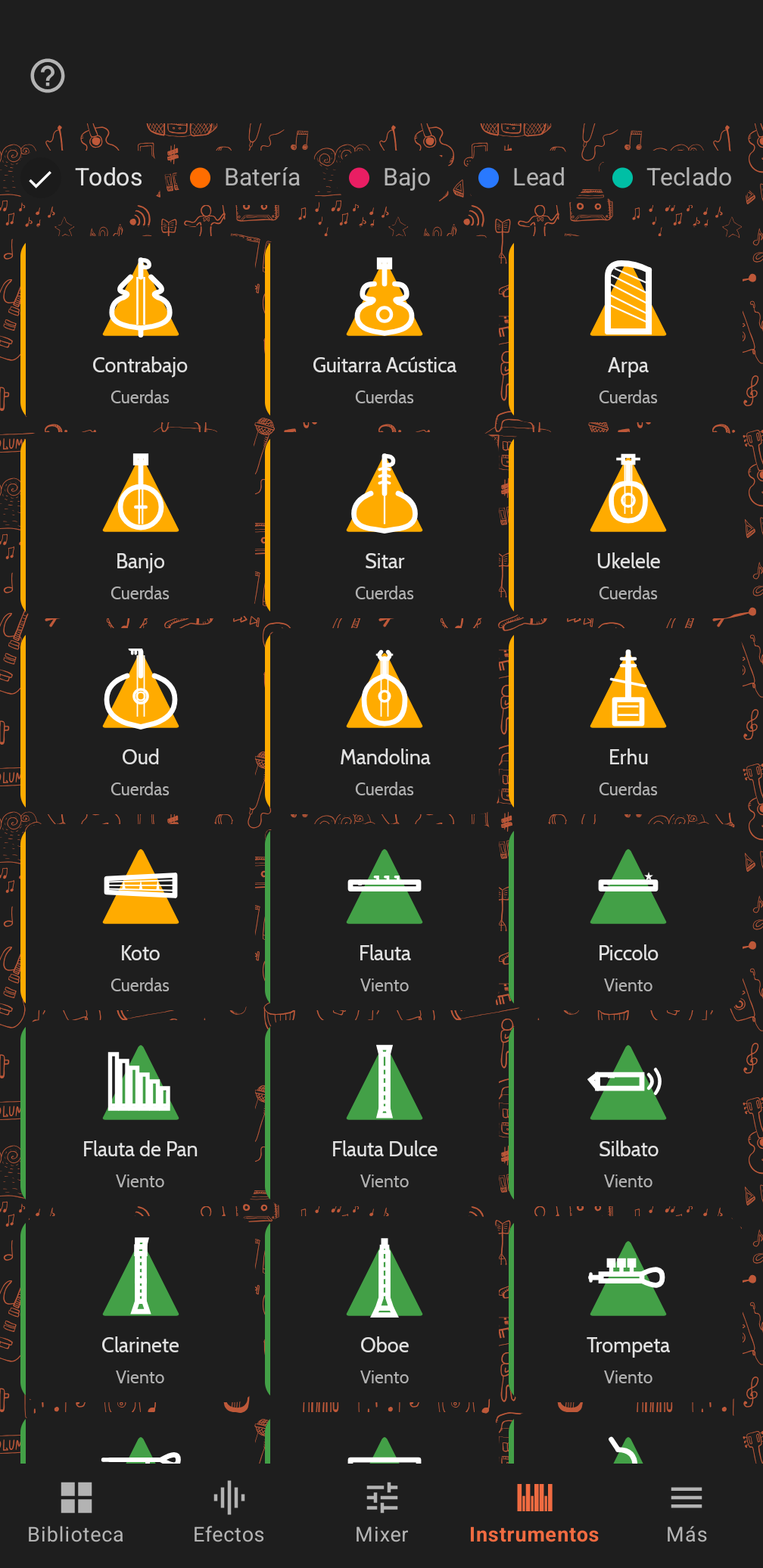Show only Lead instruments
763x1568 pixels.
coord(523,178)
